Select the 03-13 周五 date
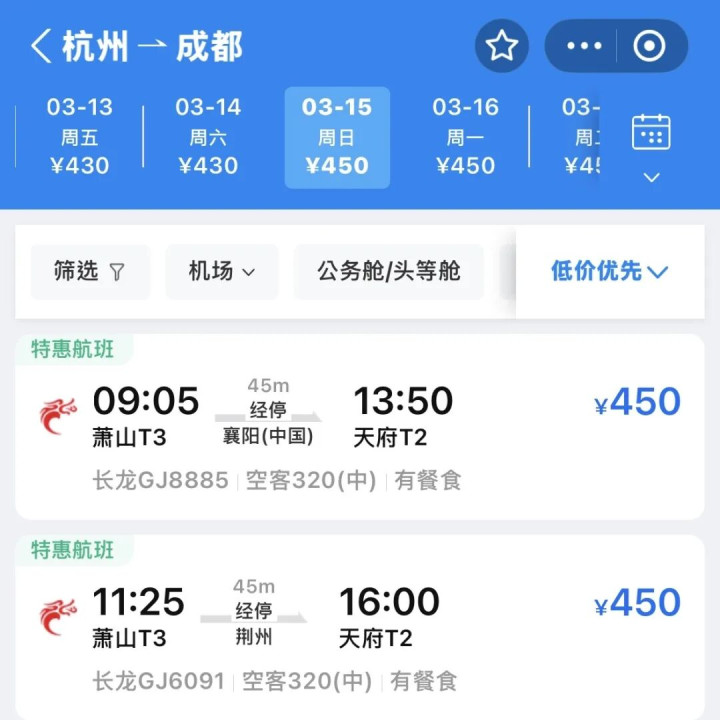 80,137
